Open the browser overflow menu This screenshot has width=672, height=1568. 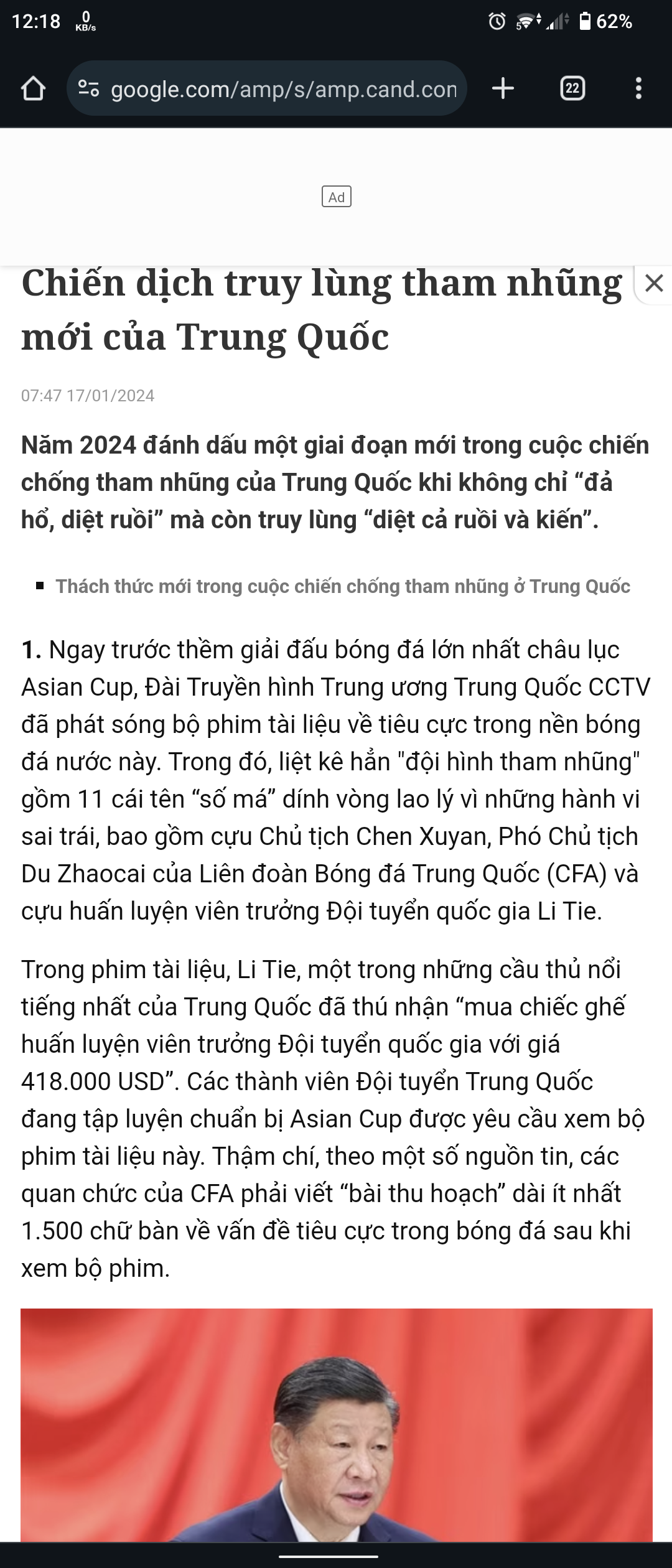[x=638, y=88]
